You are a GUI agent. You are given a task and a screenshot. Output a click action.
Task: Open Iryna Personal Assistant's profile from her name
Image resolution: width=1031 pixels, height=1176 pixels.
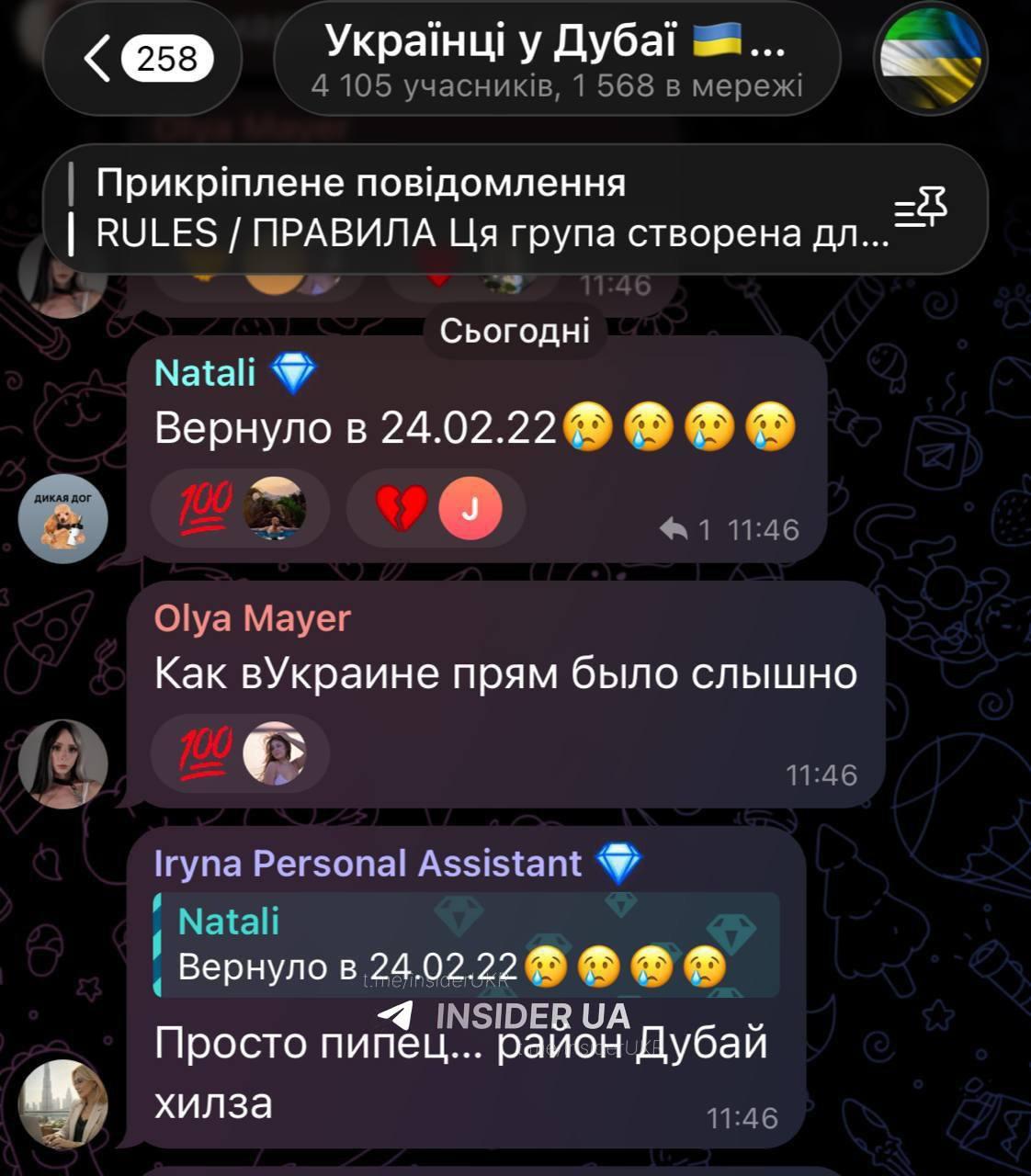(368, 864)
